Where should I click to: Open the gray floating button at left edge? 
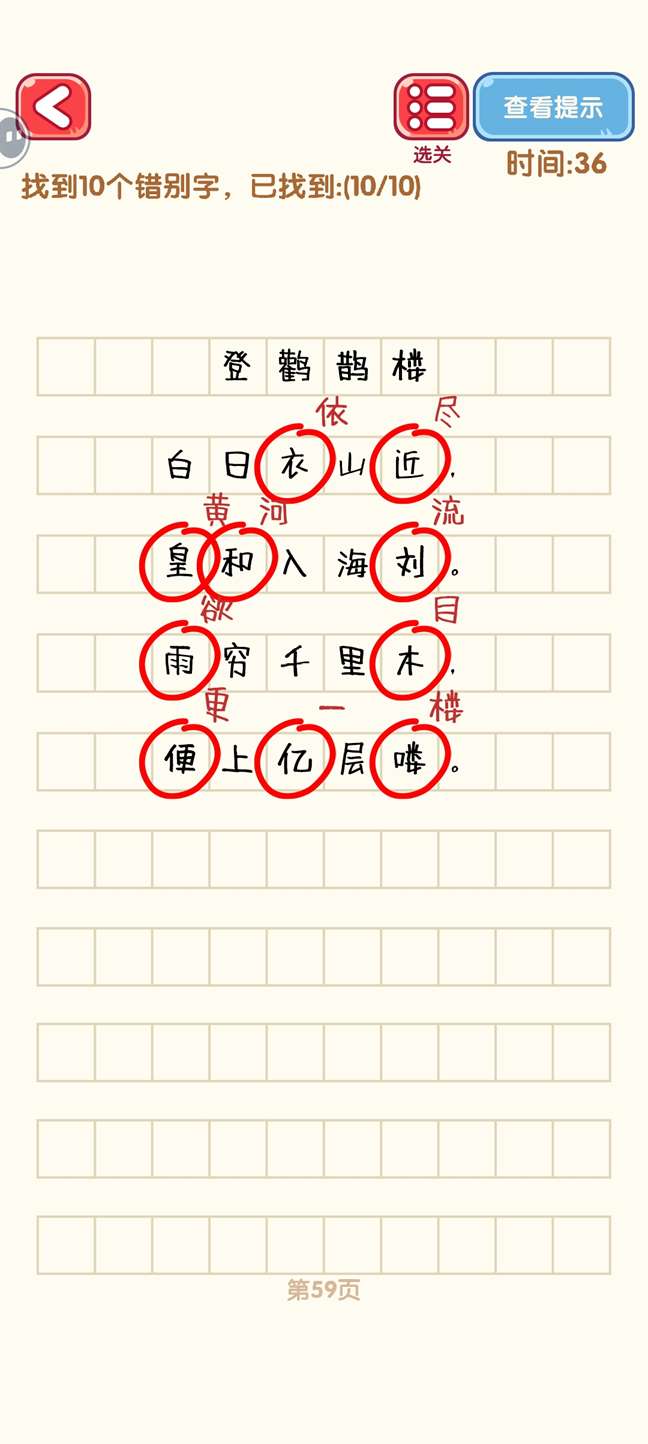pyautogui.click(x=11, y=136)
